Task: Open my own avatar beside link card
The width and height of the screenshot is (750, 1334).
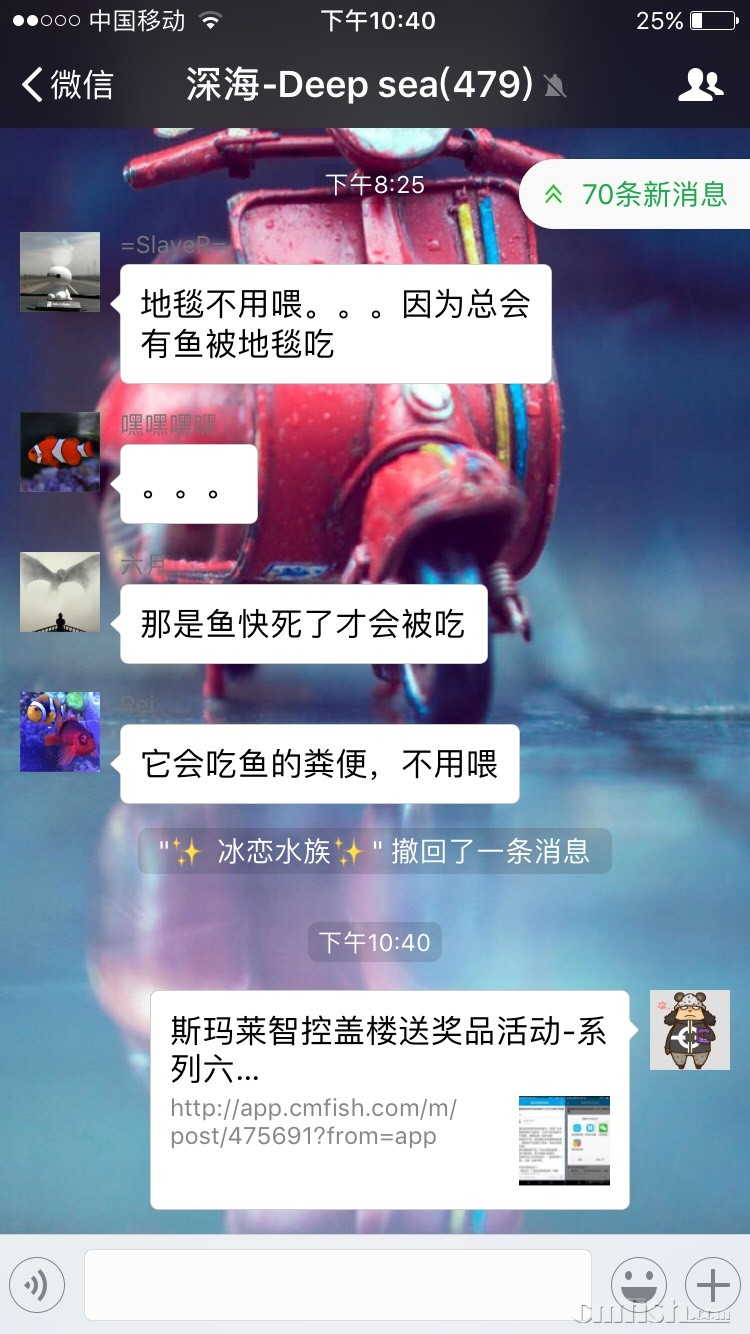Action: click(x=690, y=1030)
